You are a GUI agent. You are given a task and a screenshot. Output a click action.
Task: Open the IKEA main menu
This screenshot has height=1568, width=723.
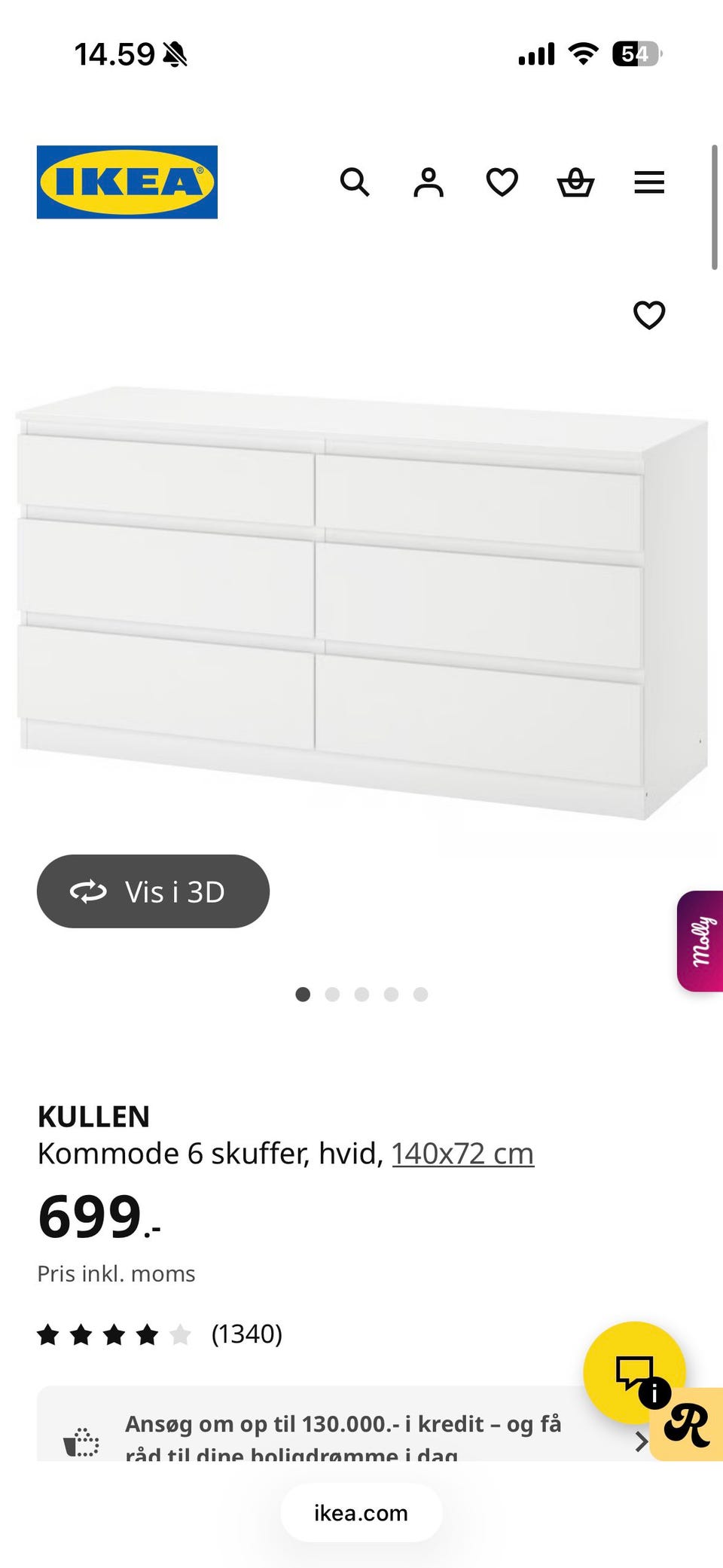648,182
